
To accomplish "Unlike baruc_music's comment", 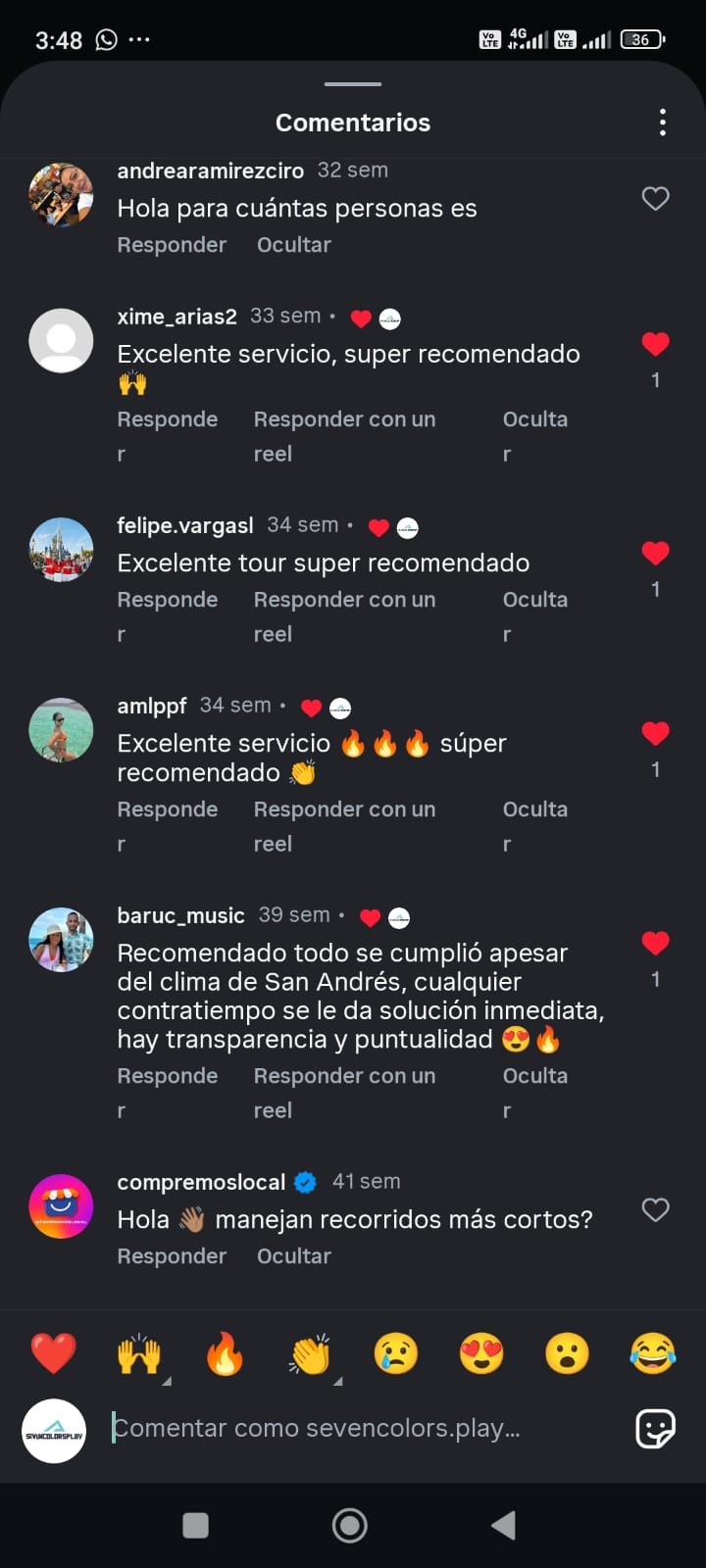I will click(655, 944).
